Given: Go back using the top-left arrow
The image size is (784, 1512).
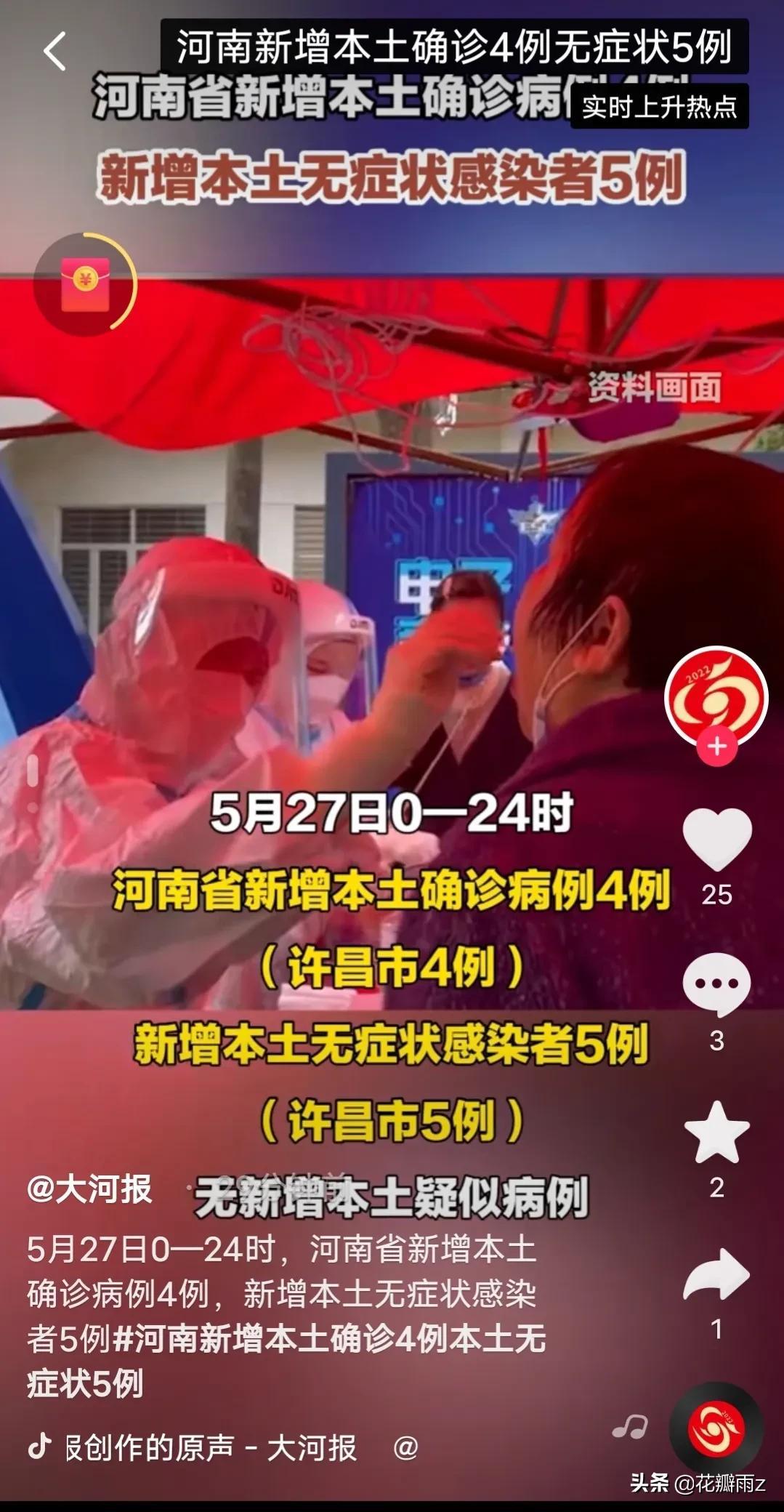Looking at the screenshot, I should point(54,51).
